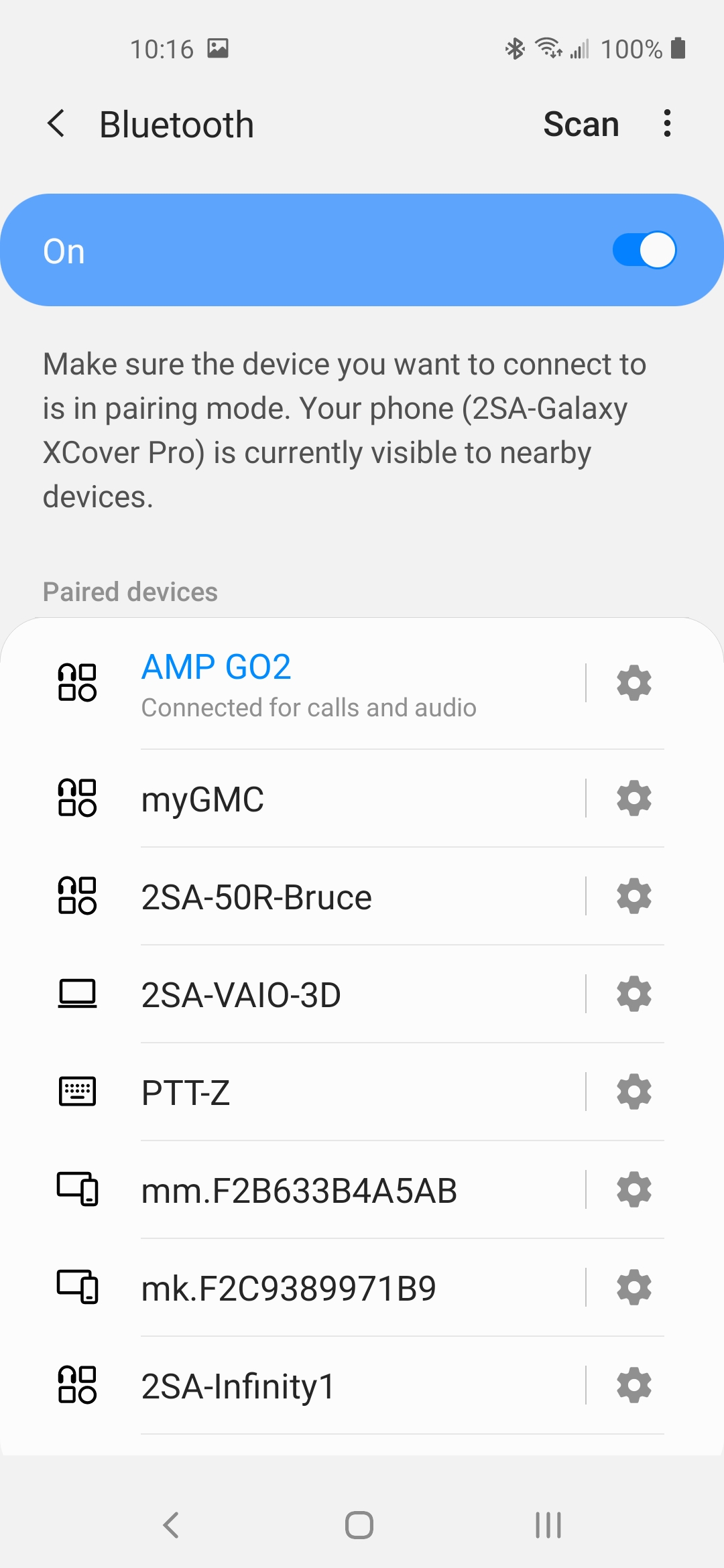Open settings gear for PTT-Z
The height and width of the screenshot is (1568, 724).
coord(633,1092)
